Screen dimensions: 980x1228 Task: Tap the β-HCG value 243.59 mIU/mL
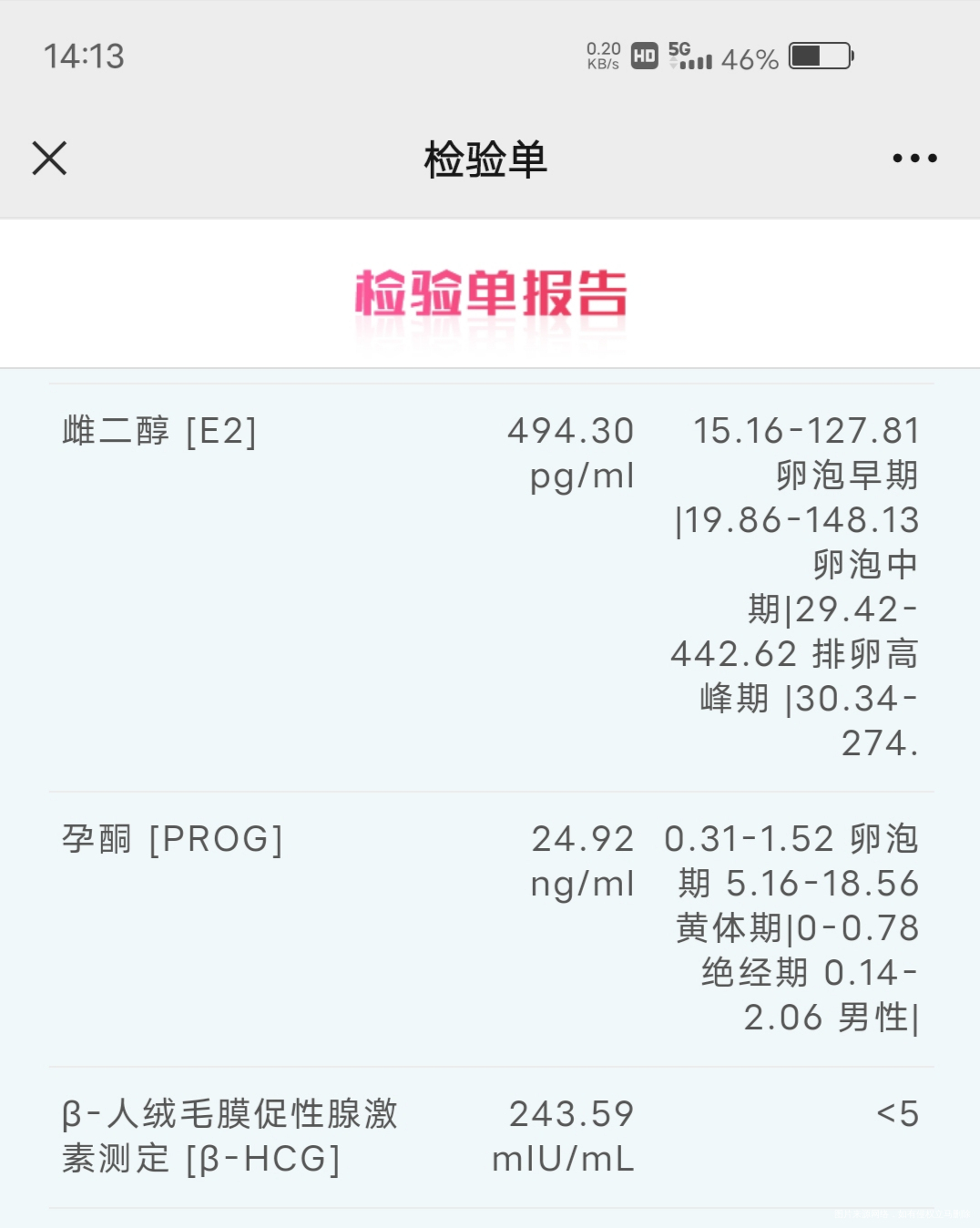563,1134
